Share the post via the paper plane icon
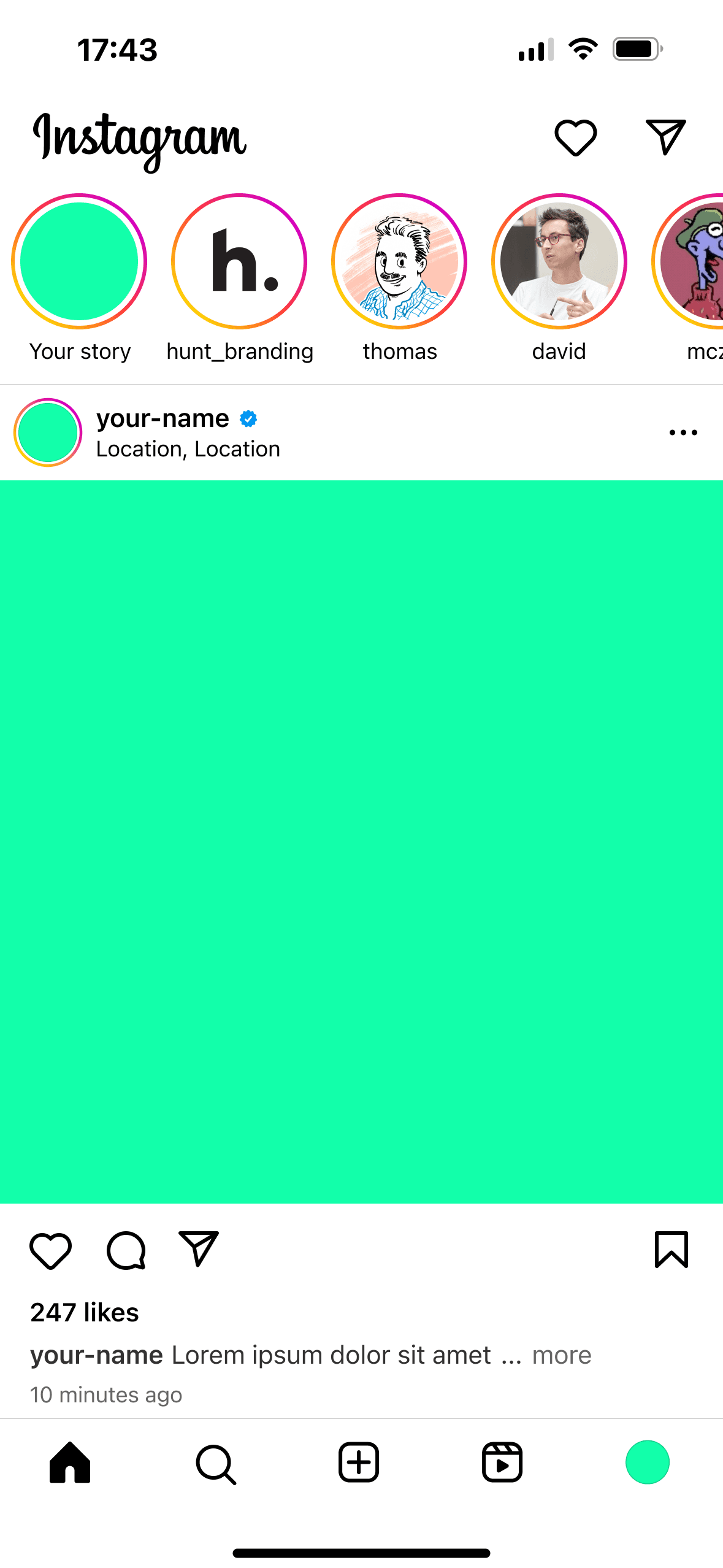This screenshot has width=723, height=1568. pos(199,1249)
